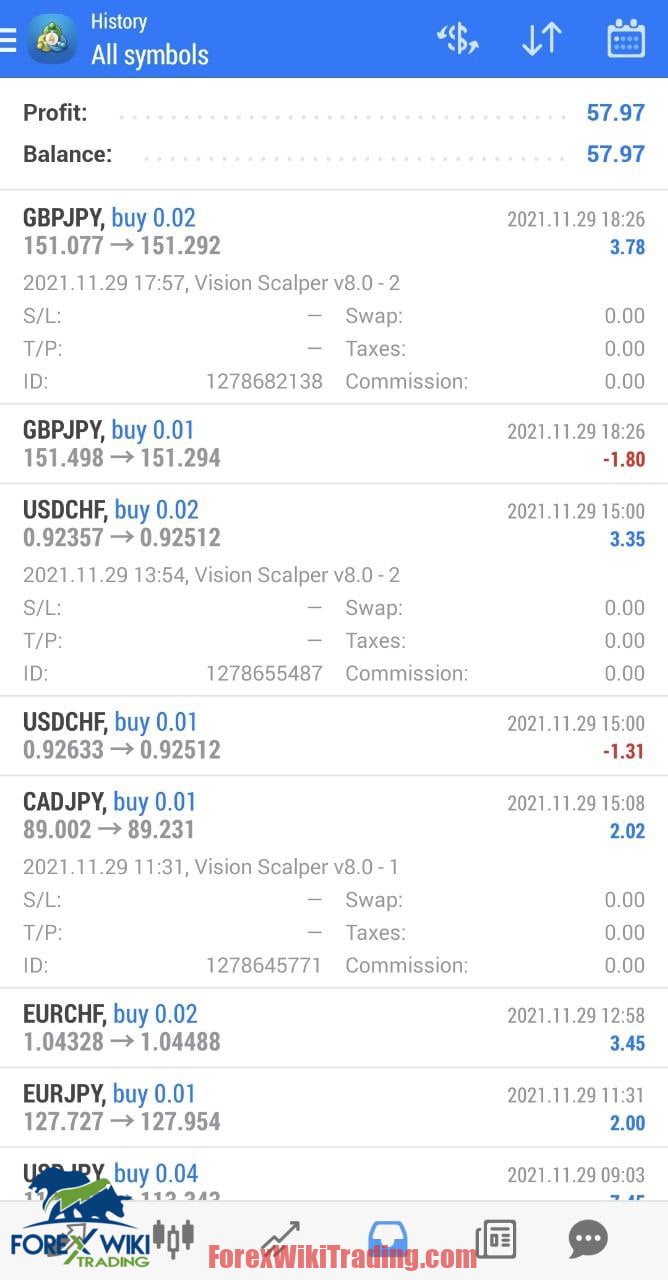Select the History tab

coord(388,1240)
